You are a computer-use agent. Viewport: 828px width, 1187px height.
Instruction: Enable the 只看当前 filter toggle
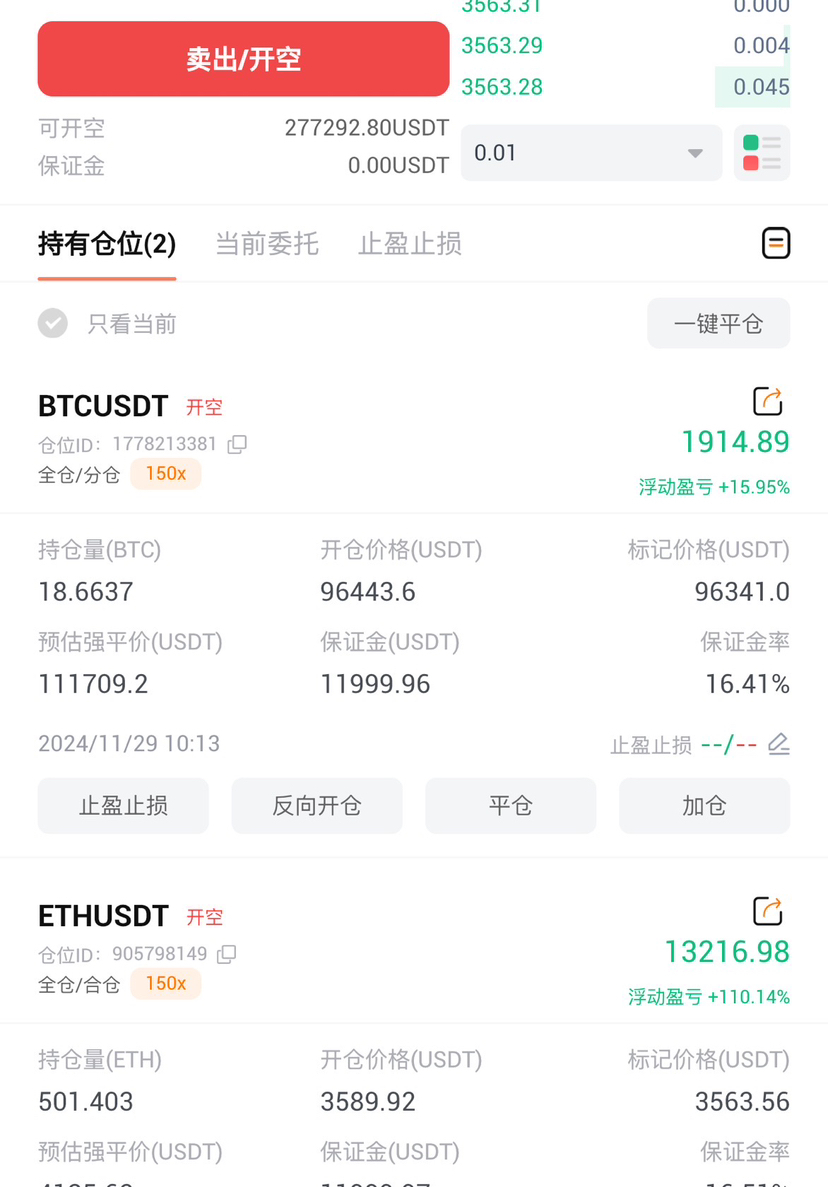[x=52, y=323]
